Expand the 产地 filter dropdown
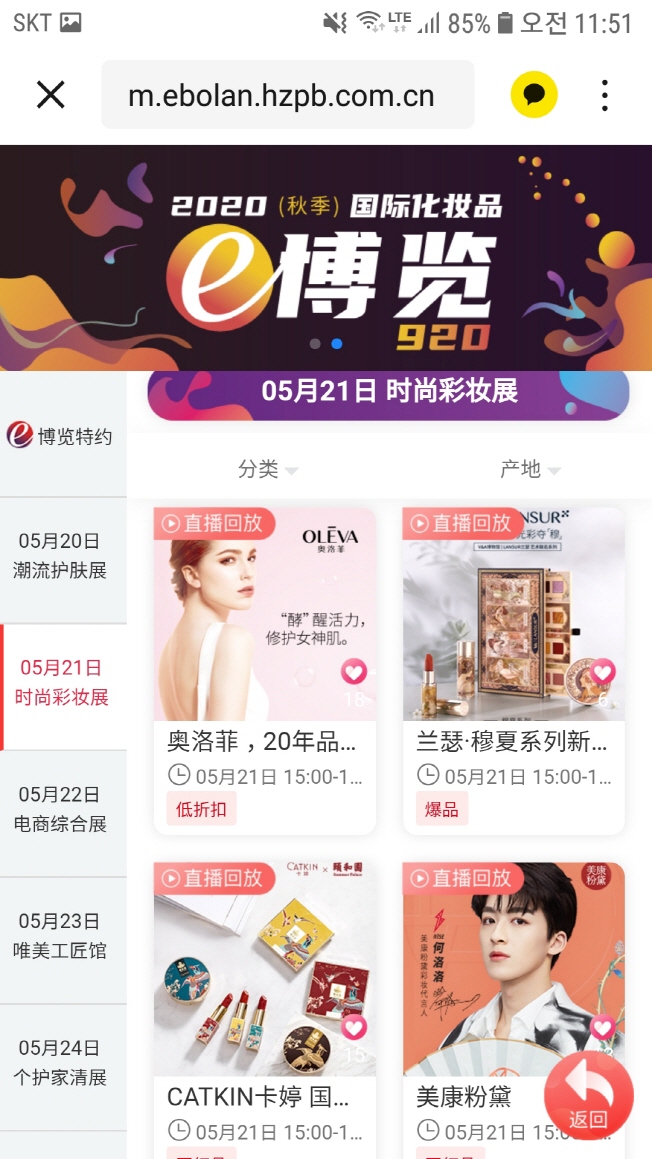The width and height of the screenshot is (652, 1159). pyautogui.click(x=529, y=469)
